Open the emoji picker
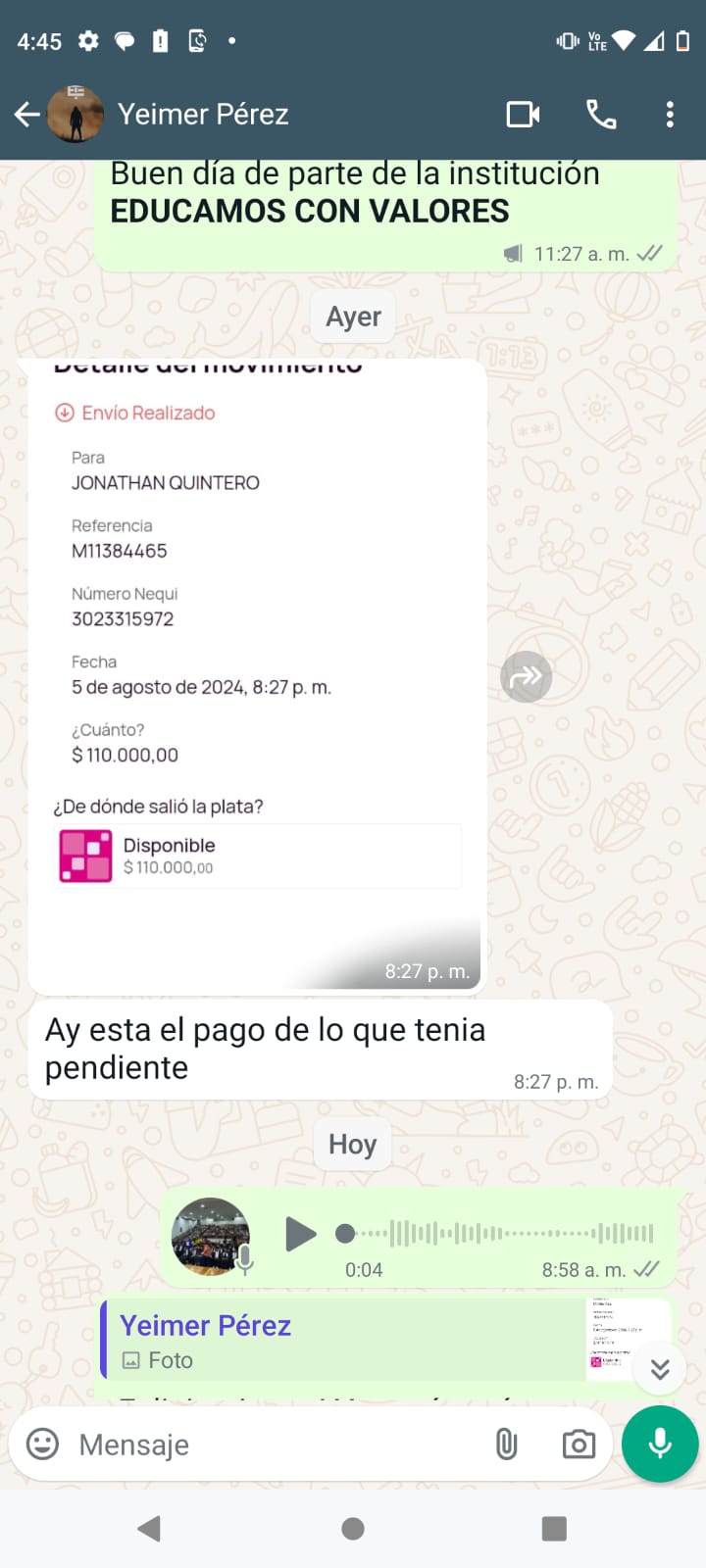Viewport: 706px width, 1568px height. pos(42,1444)
